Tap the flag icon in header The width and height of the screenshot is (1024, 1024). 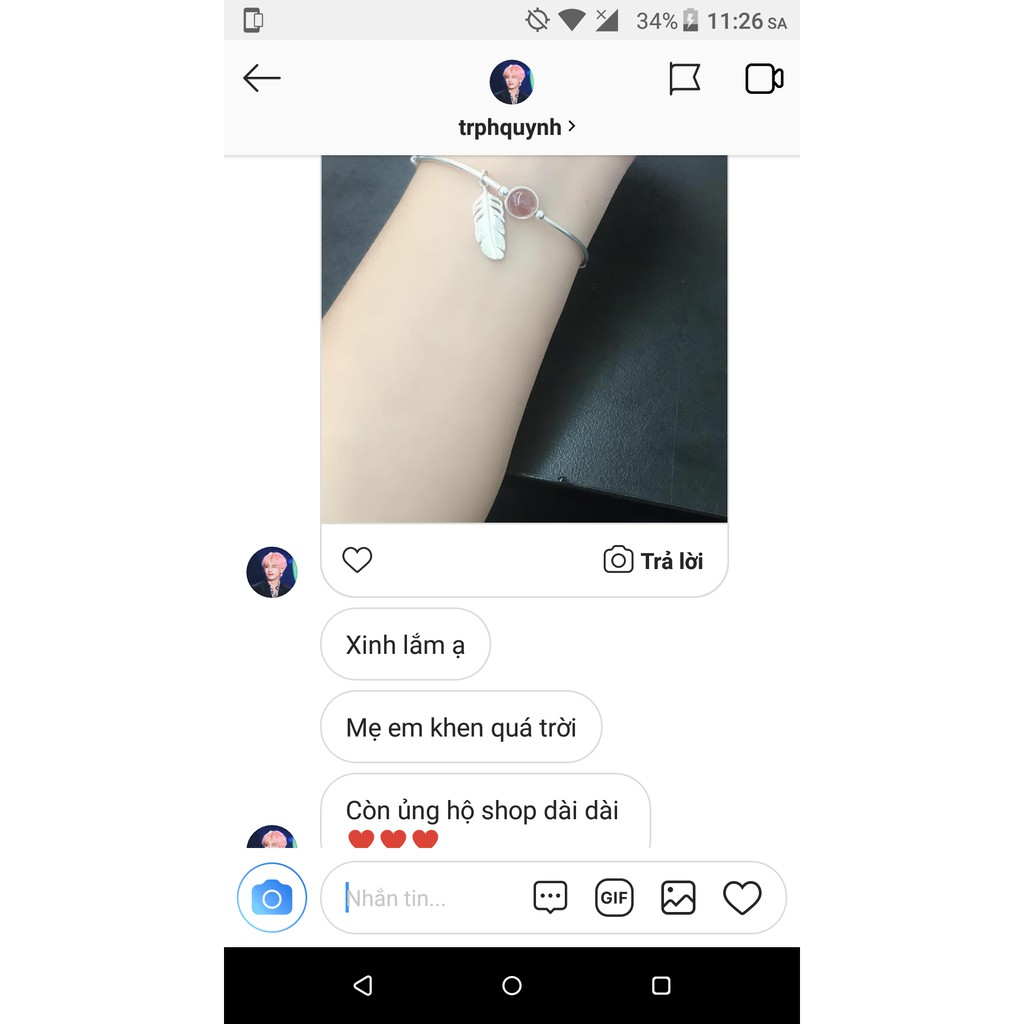[x=684, y=79]
